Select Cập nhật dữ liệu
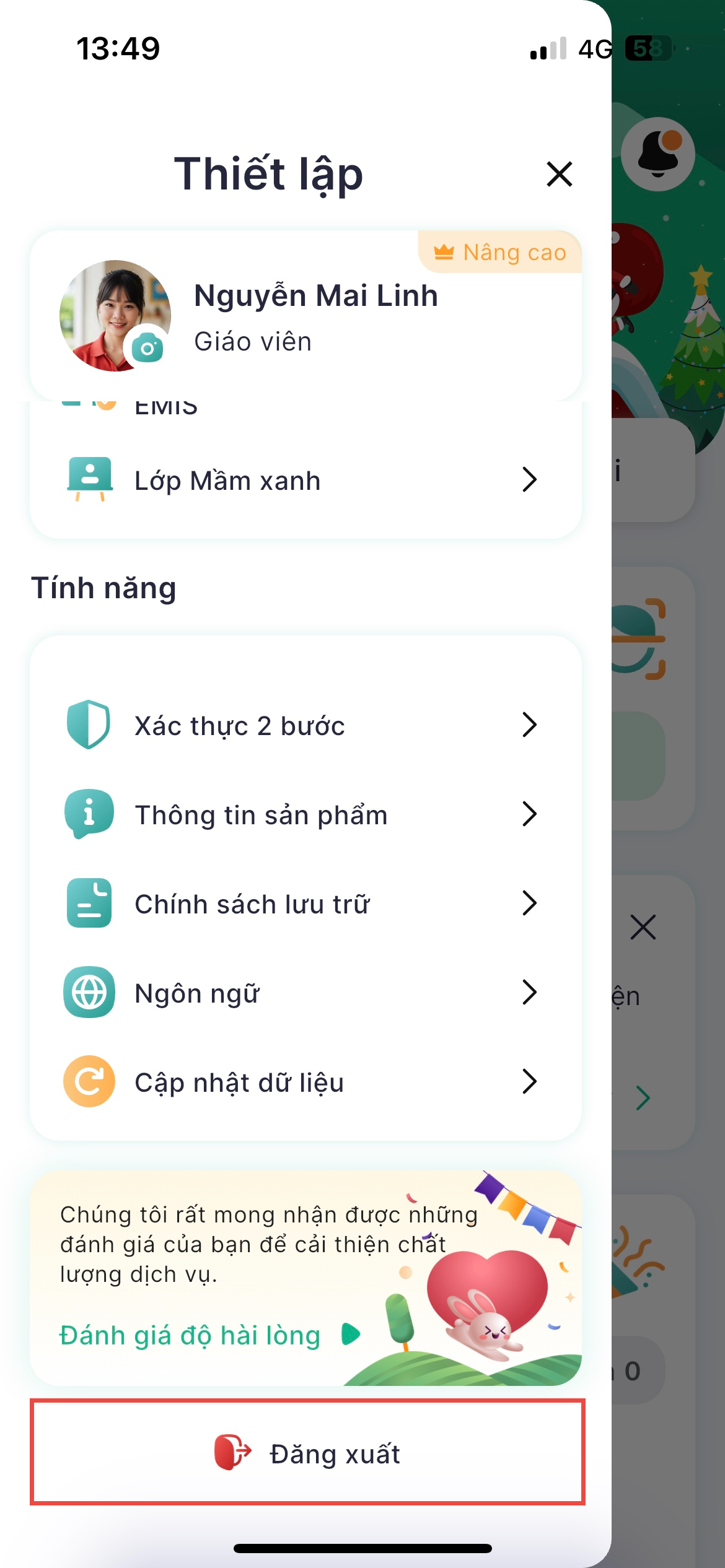725x1568 pixels. pos(305,1082)
